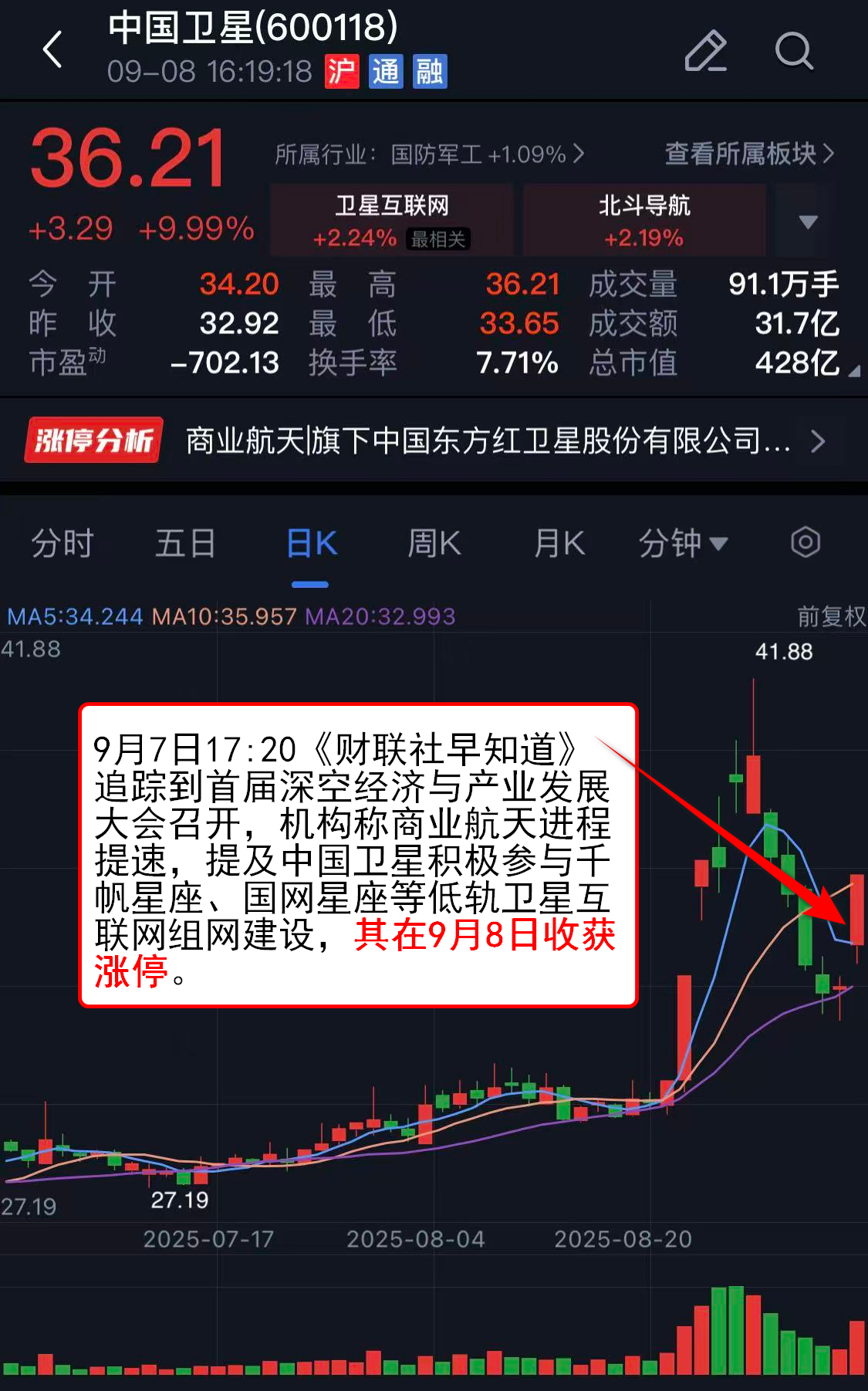Viewport: 868px width, 1391px height.
Task: Switch to the 分时 chart tab
Action: (62, 543)
